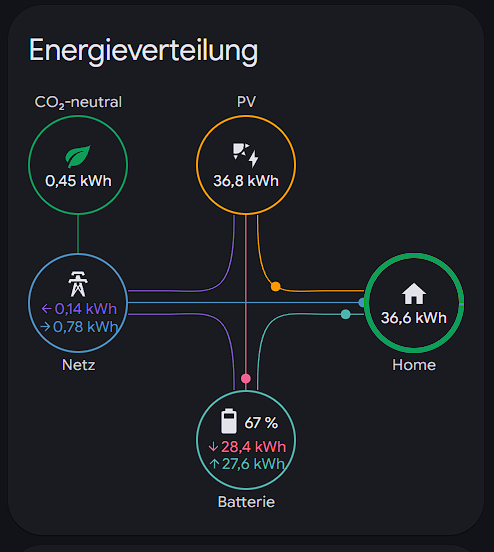Open the Home 36,6 kWh node
The height and width of the screenshot is (552, 494).
coord(414,303)
